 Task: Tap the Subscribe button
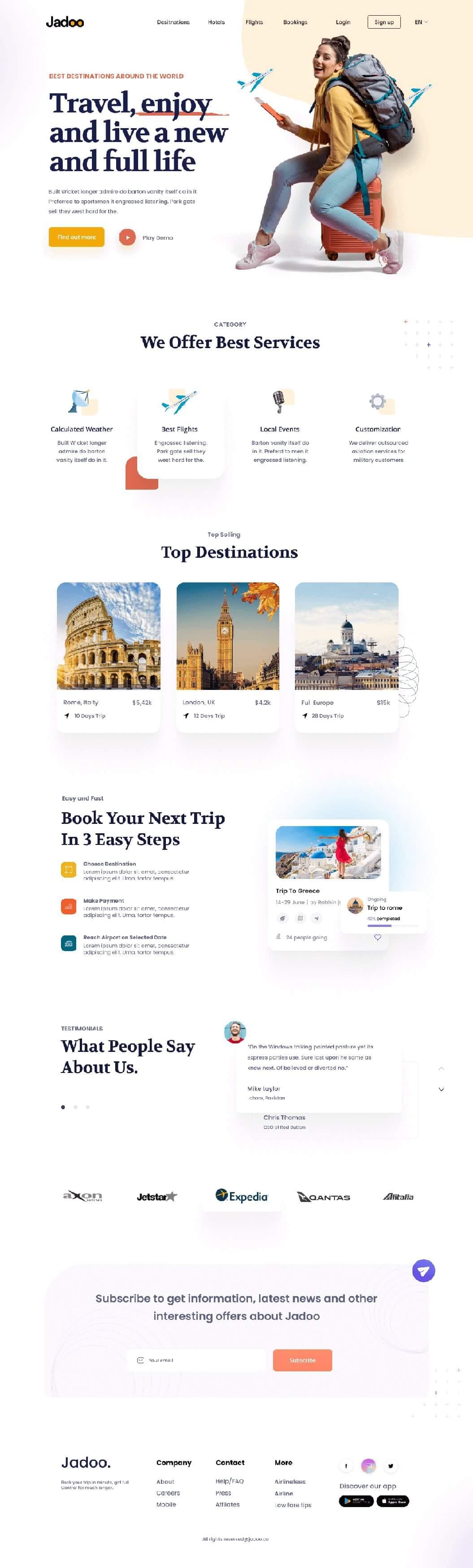[x=302, y=1360]
